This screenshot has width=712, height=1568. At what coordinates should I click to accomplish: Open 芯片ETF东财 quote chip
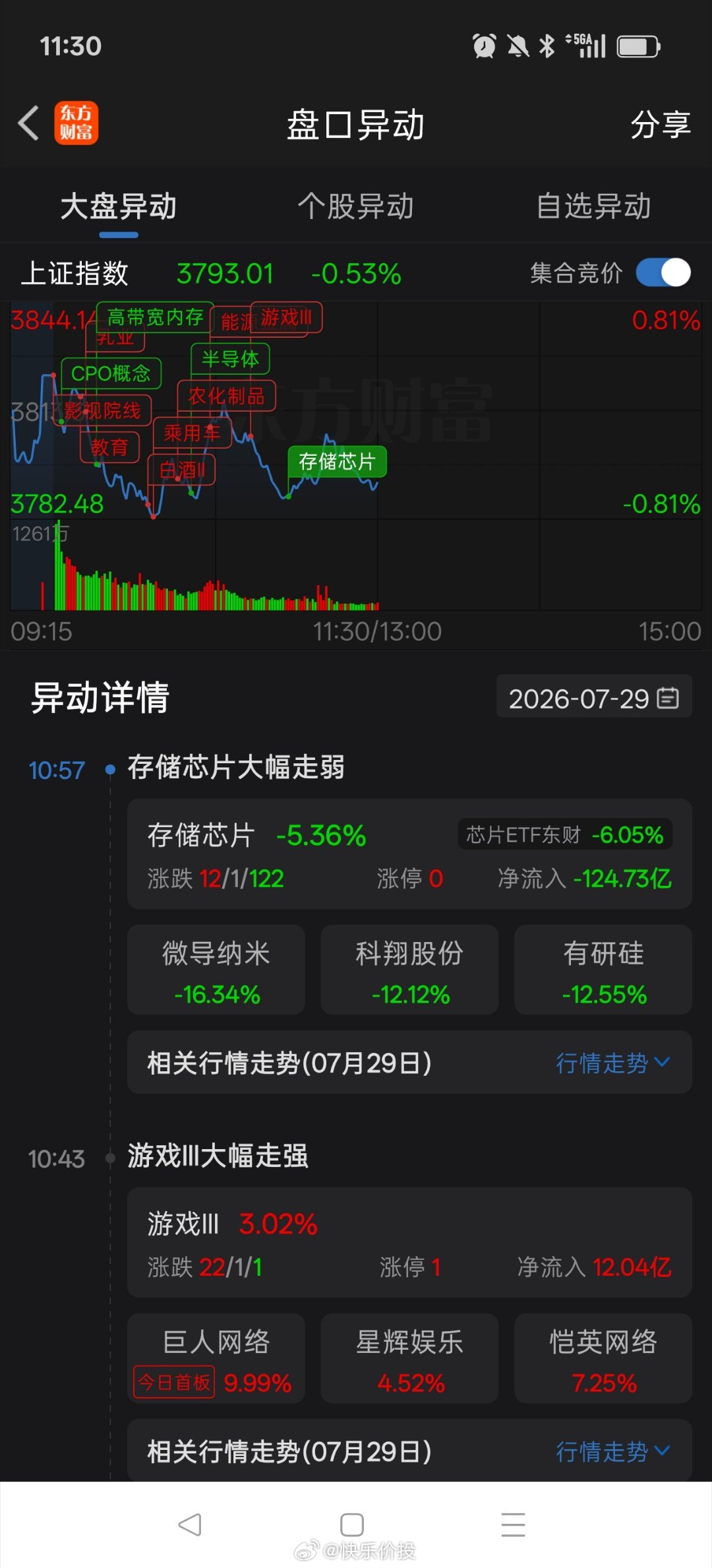pyautogui.click(x=565, y=834)
